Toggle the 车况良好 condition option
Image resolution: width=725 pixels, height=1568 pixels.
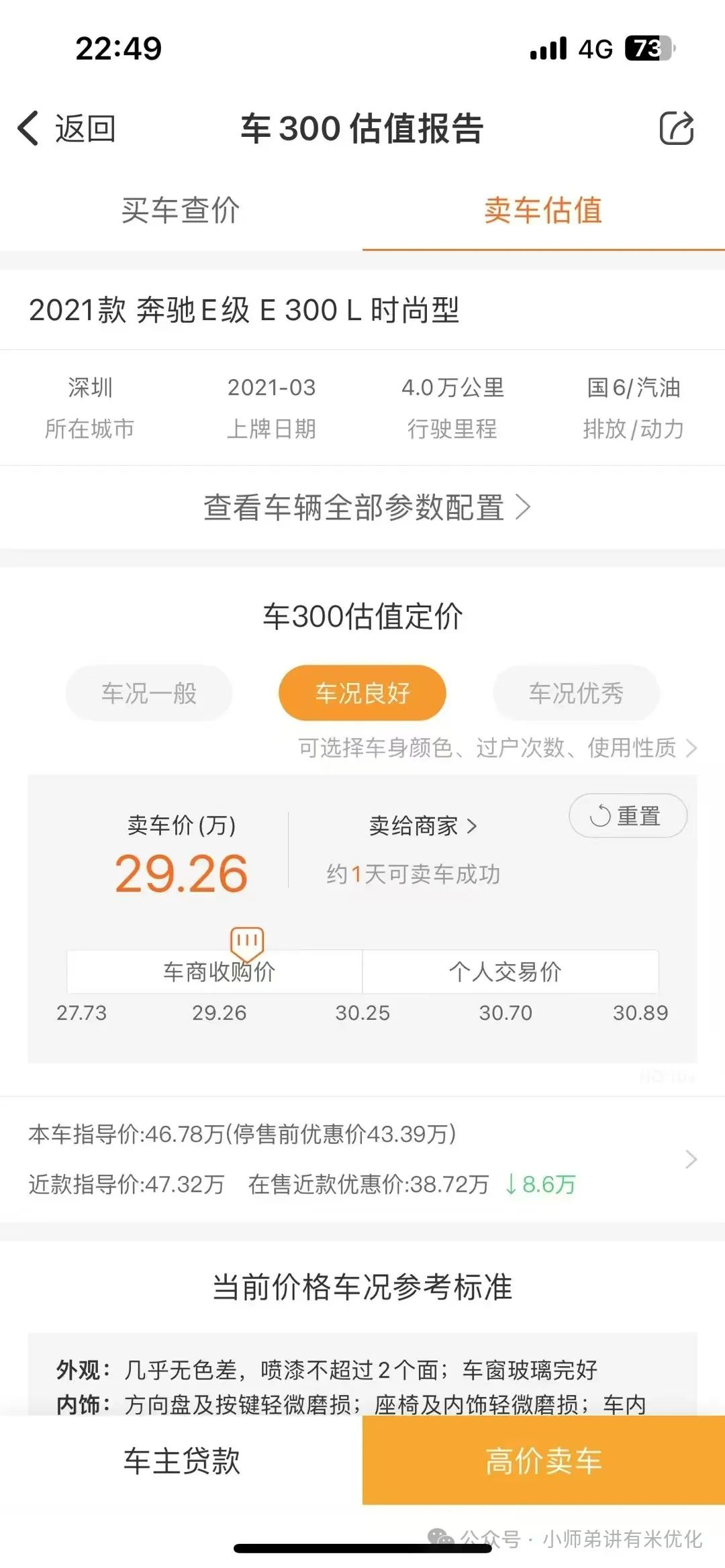tap(361, 692)
